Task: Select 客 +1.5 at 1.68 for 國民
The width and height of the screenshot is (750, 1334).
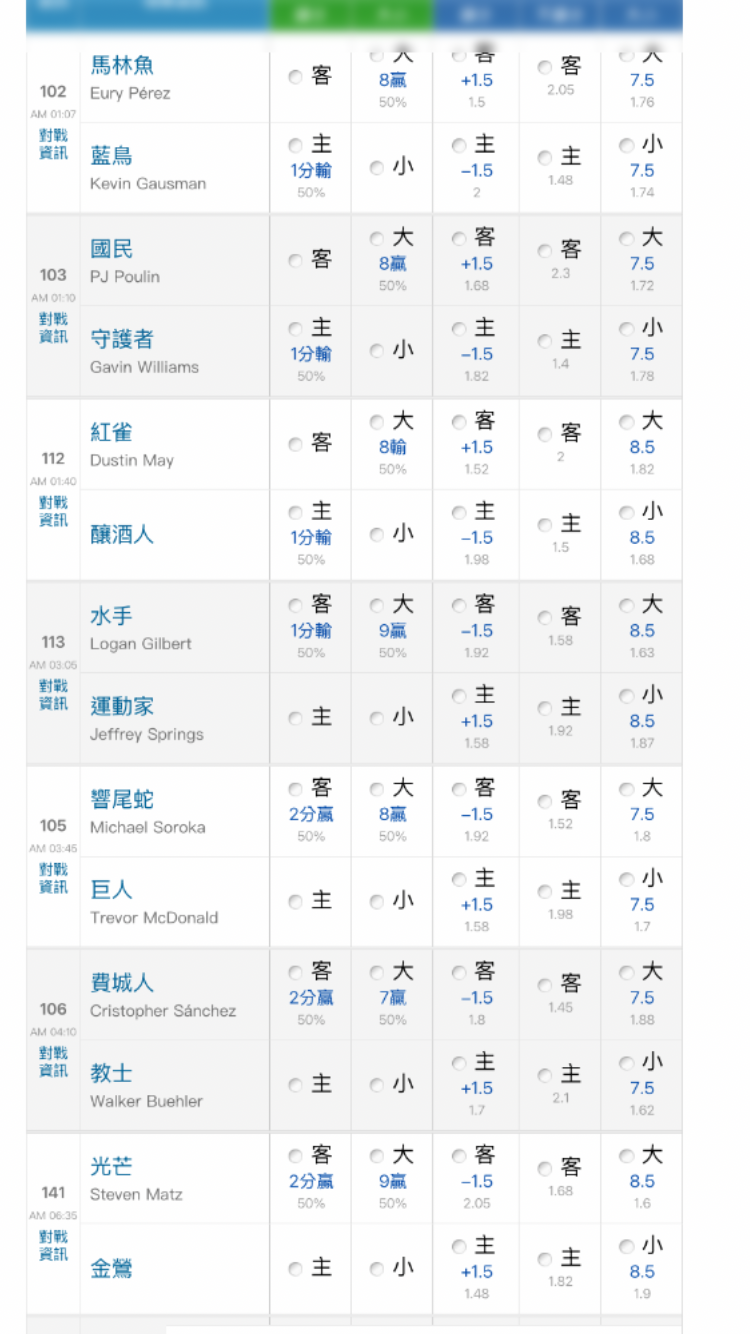Action: (x=476, y=260)
